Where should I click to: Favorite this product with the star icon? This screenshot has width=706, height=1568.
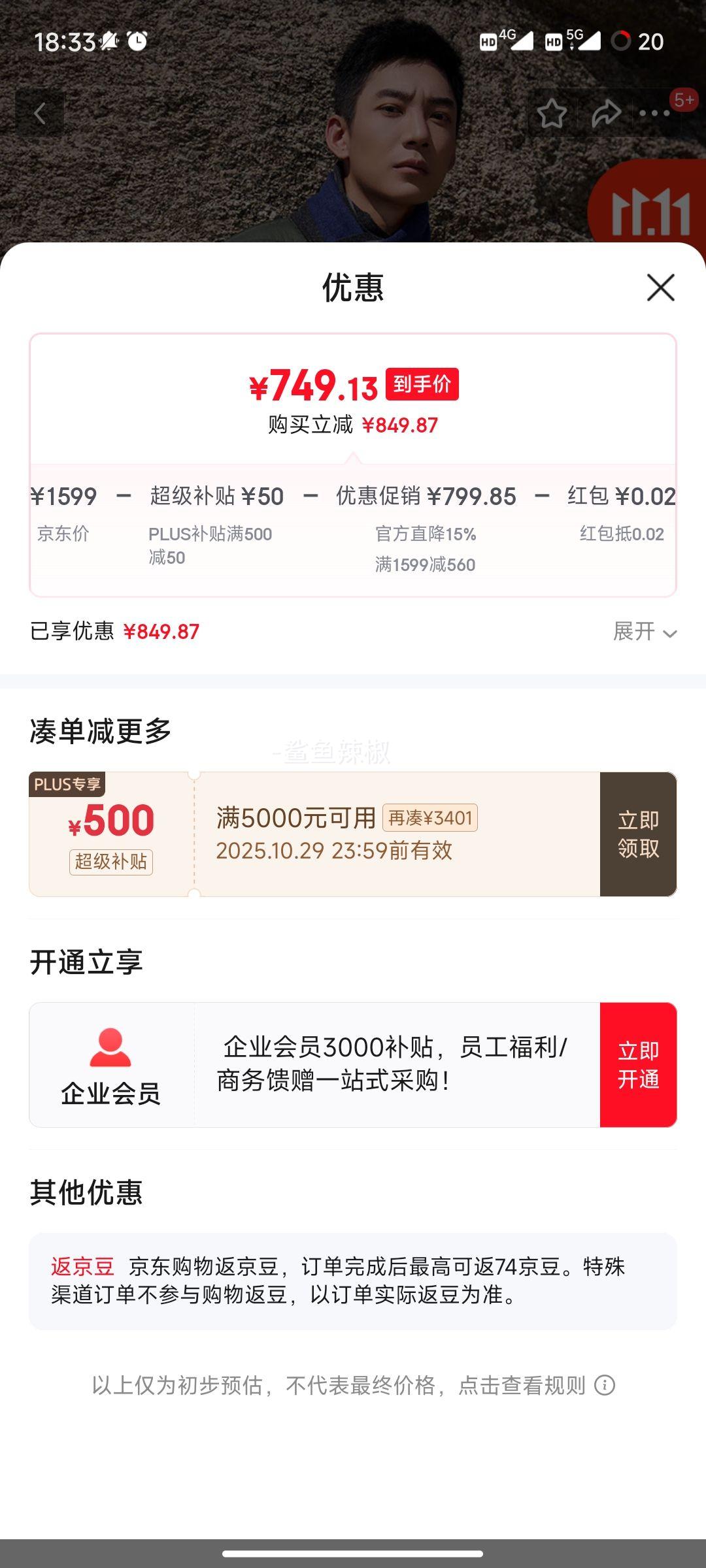coord(552,114)
